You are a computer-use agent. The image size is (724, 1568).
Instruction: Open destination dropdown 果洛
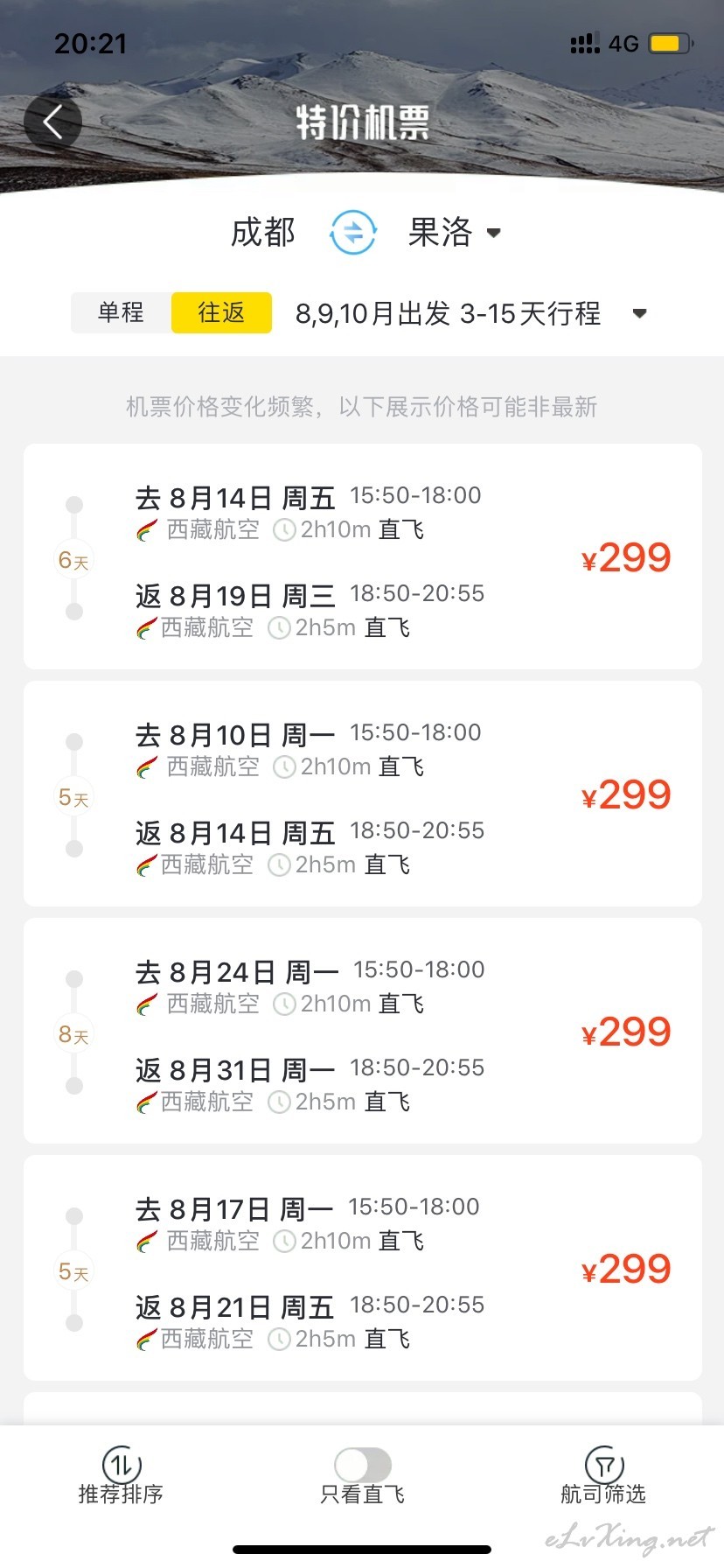[455, 233]
